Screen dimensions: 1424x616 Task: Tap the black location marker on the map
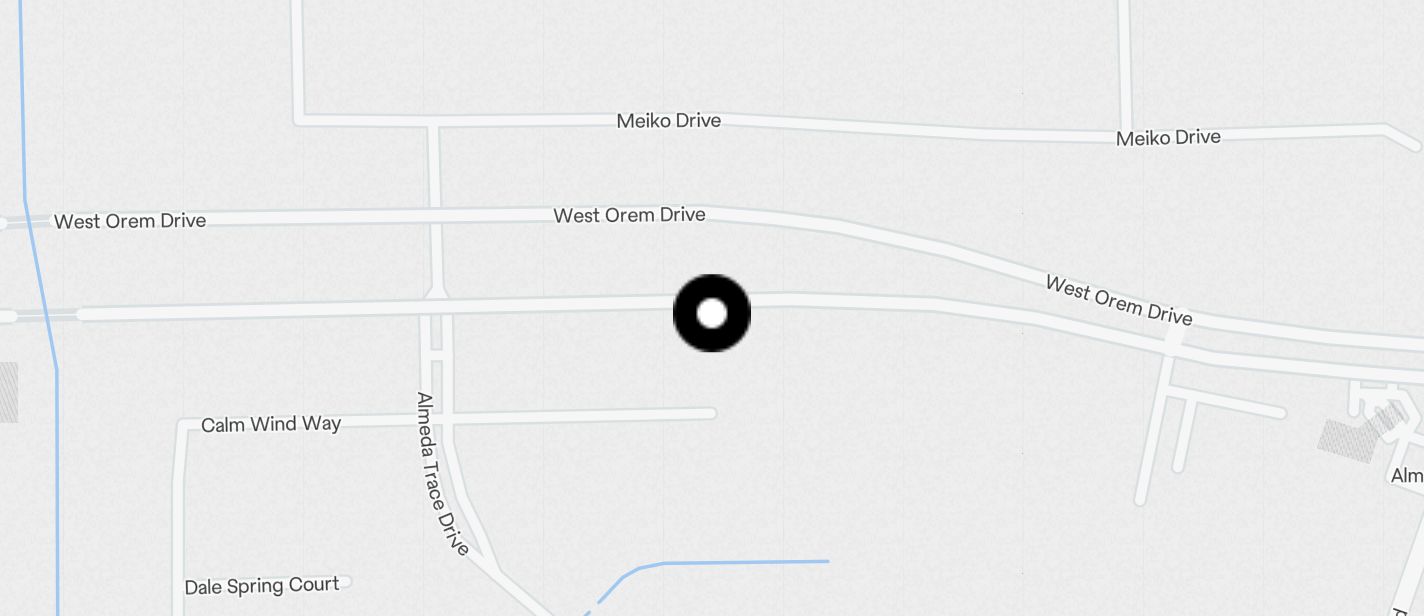[x=711, y=313]
